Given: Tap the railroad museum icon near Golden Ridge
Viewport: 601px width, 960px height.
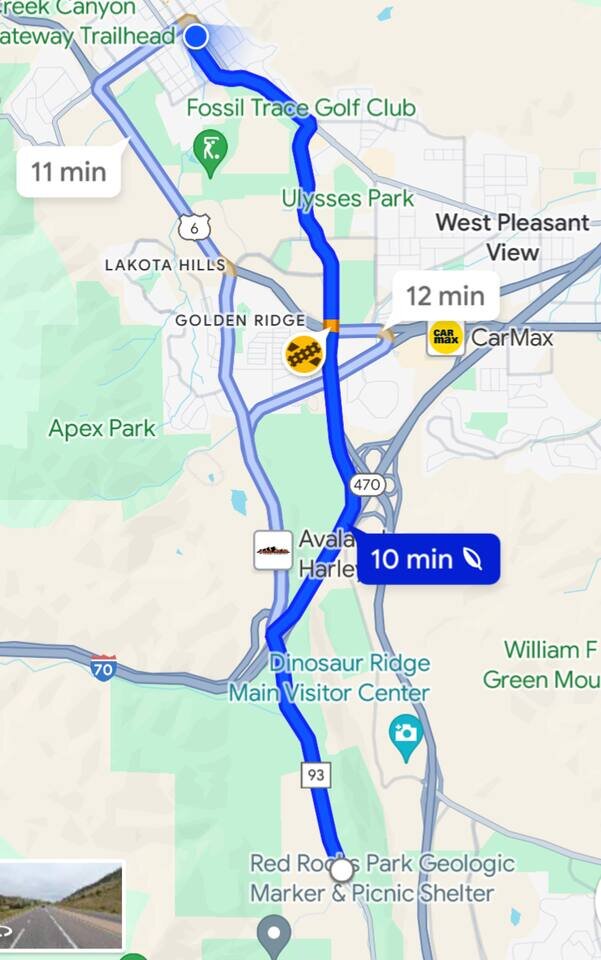Looking at the screenshot, I should click(303, 354).
